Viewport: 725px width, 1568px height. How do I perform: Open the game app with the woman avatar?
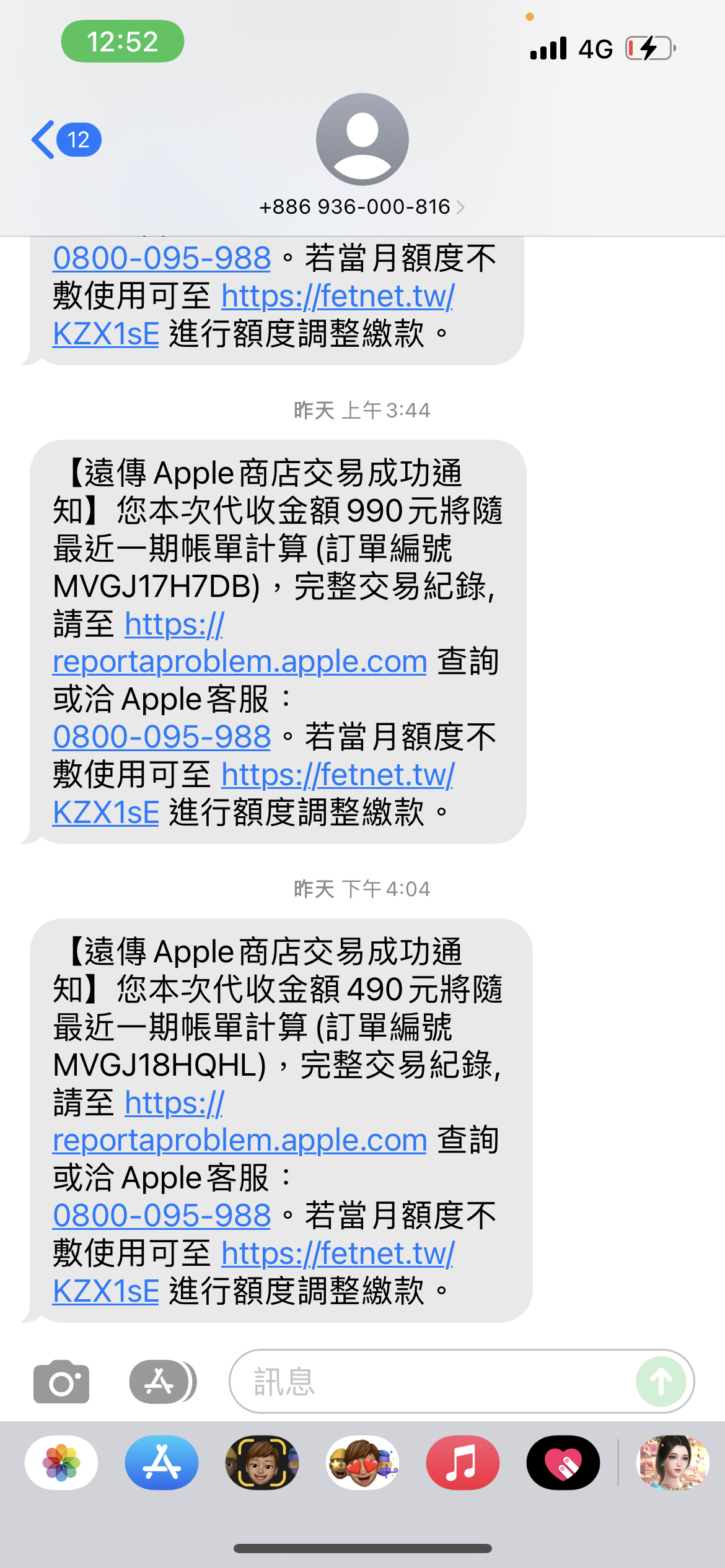pos(673,1463)
